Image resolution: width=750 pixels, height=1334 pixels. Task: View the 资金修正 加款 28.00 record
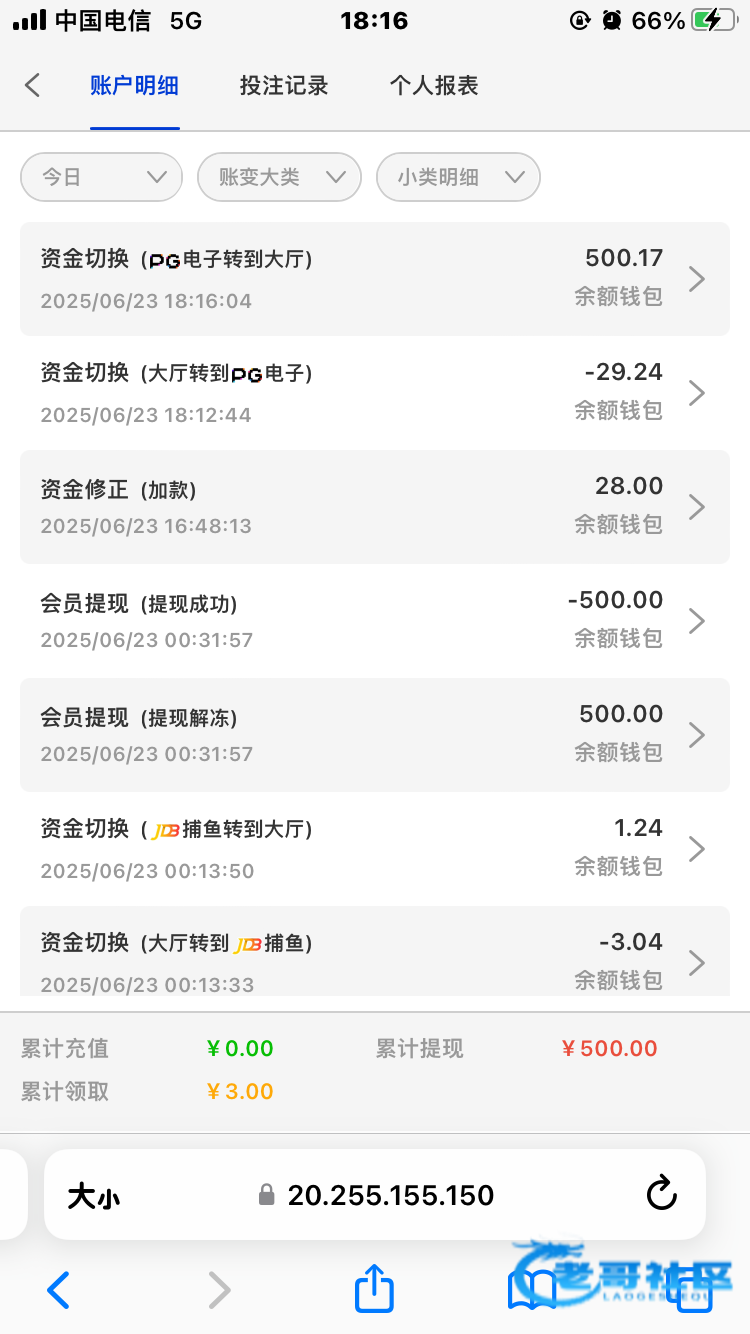coord(375,507)
